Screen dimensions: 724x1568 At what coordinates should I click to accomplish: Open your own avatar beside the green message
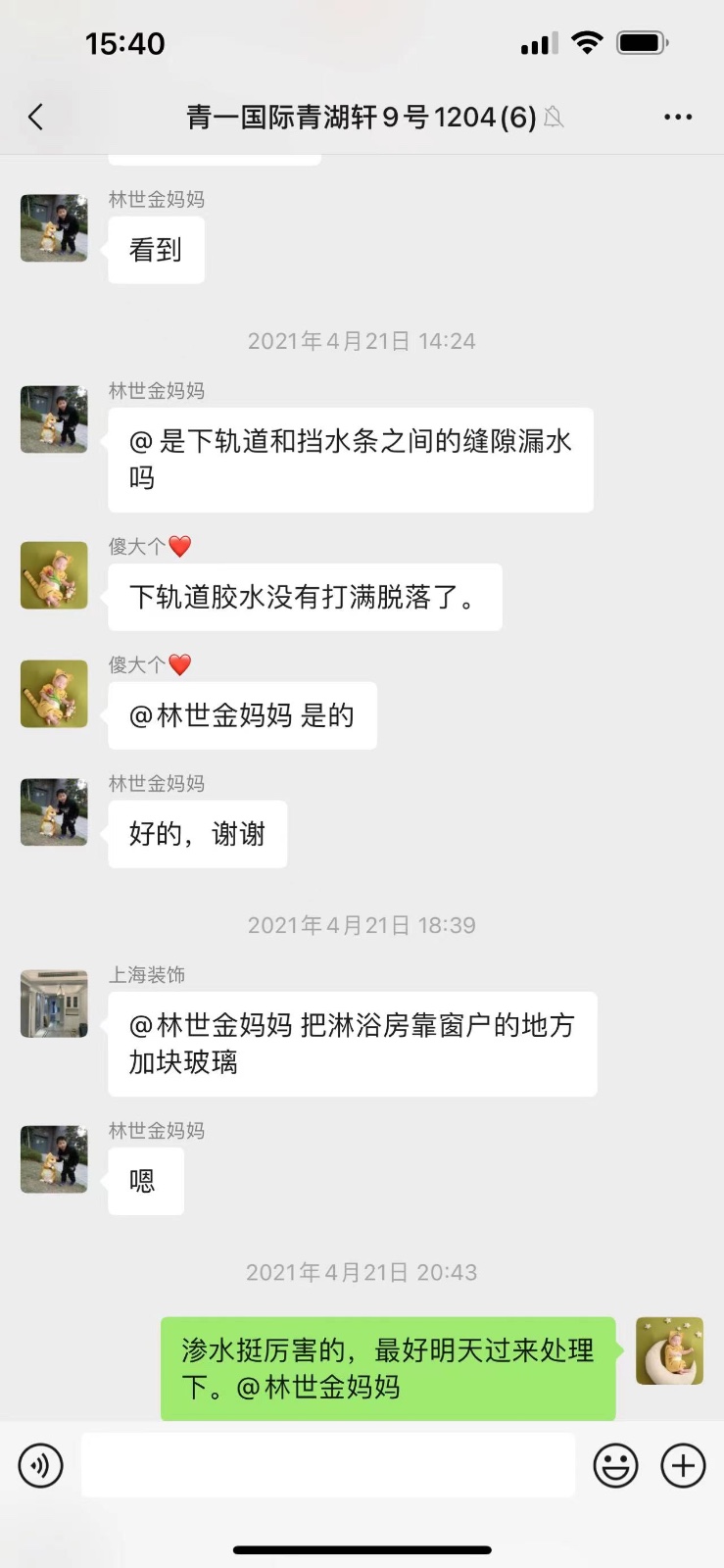[669, 1350]
